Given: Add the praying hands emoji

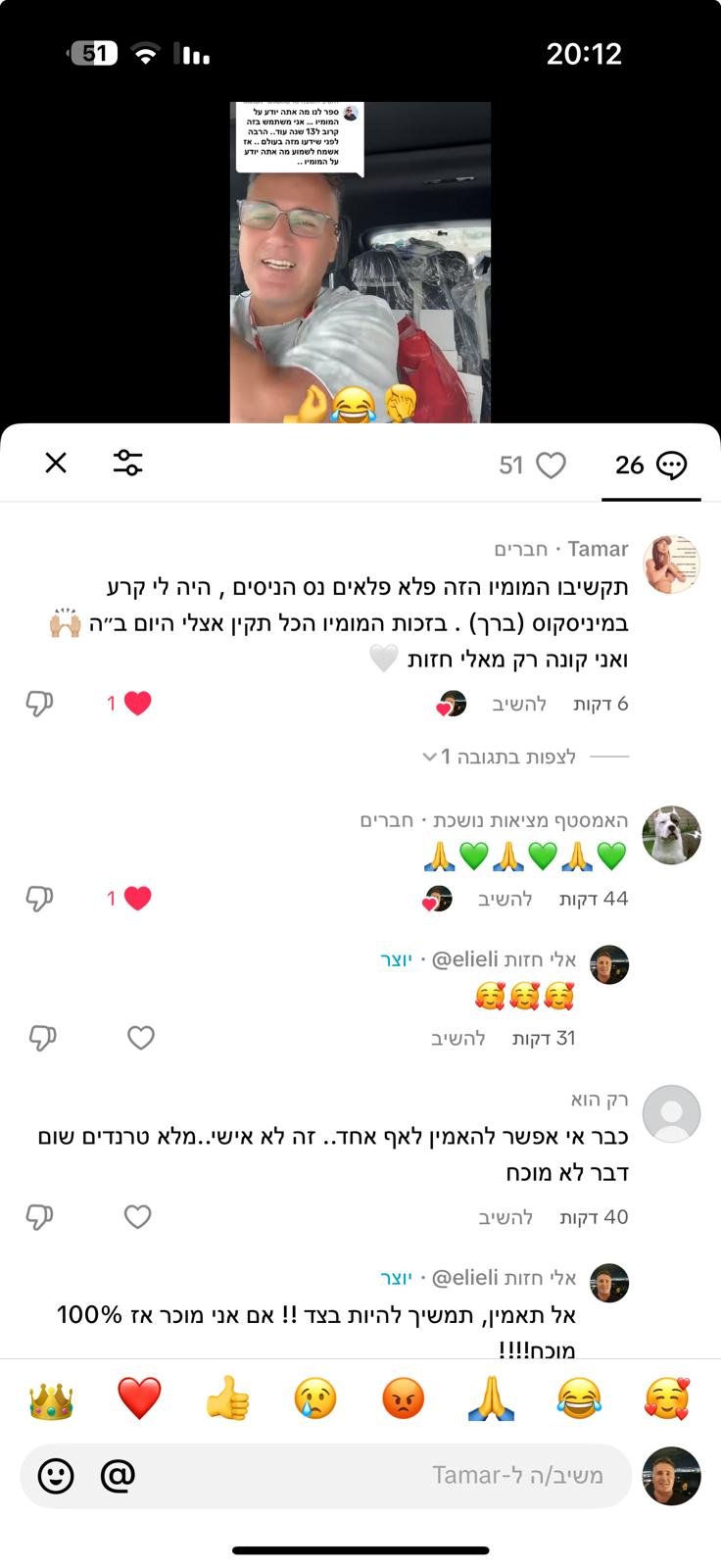Looking at the screenshot, I should (x=491, y=1398).
